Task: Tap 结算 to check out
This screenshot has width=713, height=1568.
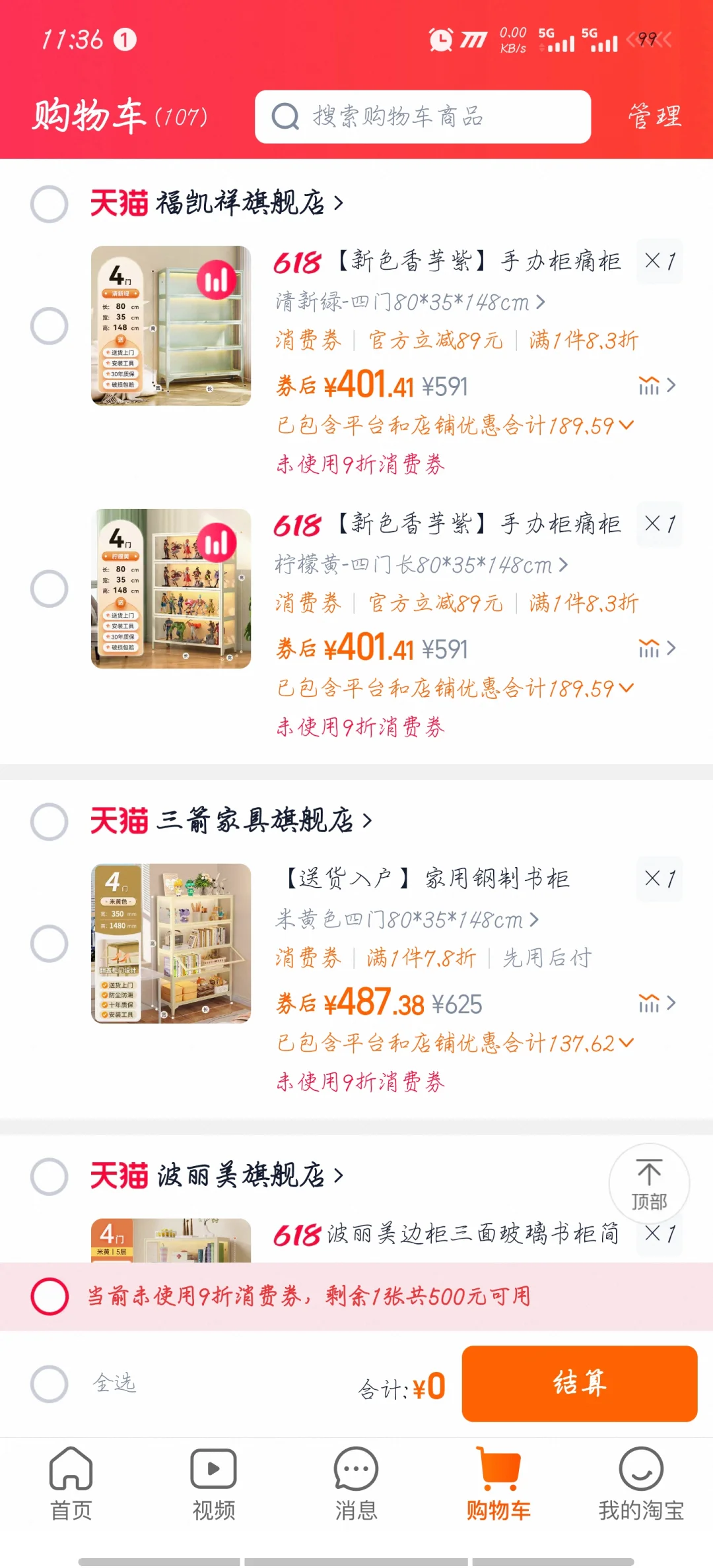Action: (580, 1384)
